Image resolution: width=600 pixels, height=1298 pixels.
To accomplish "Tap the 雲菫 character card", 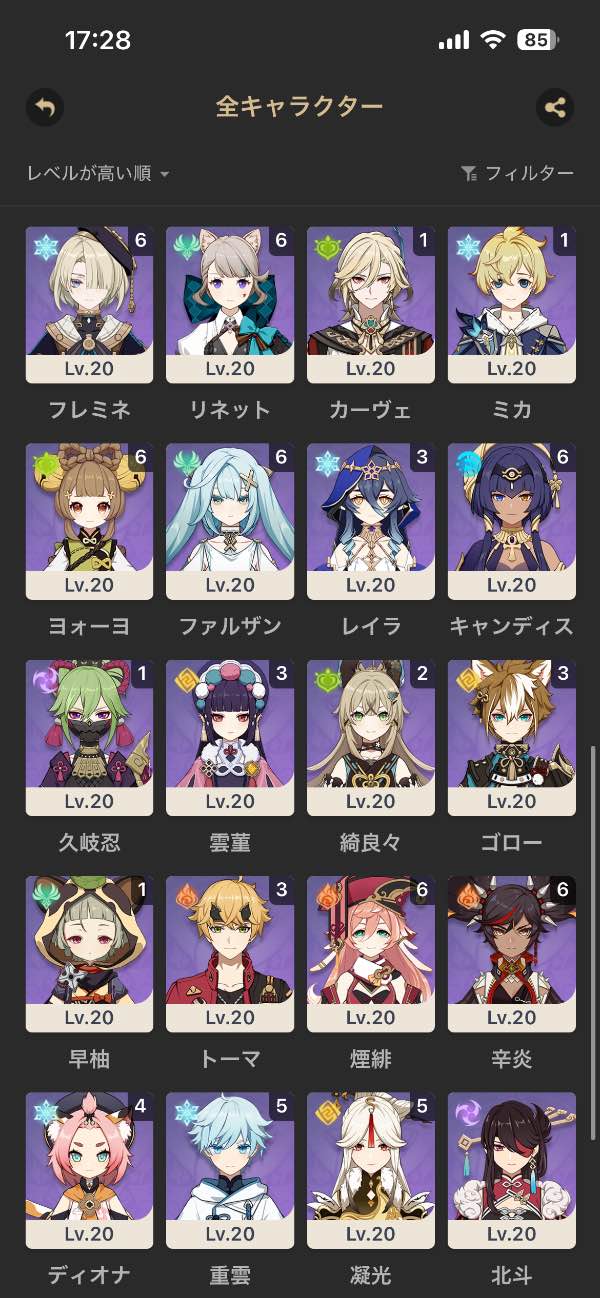I will 230,737.
